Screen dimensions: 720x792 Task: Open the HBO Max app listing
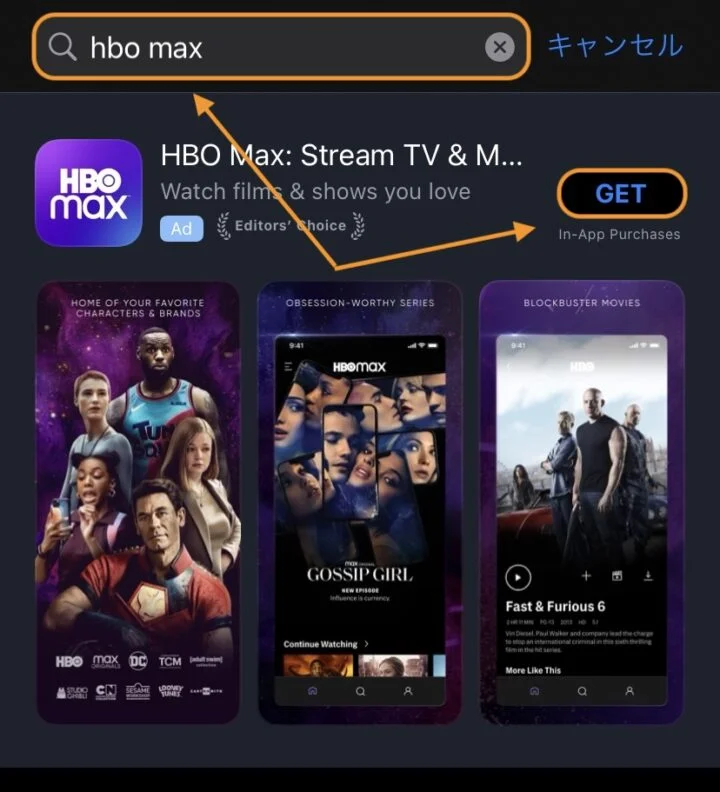click(340, 157)
